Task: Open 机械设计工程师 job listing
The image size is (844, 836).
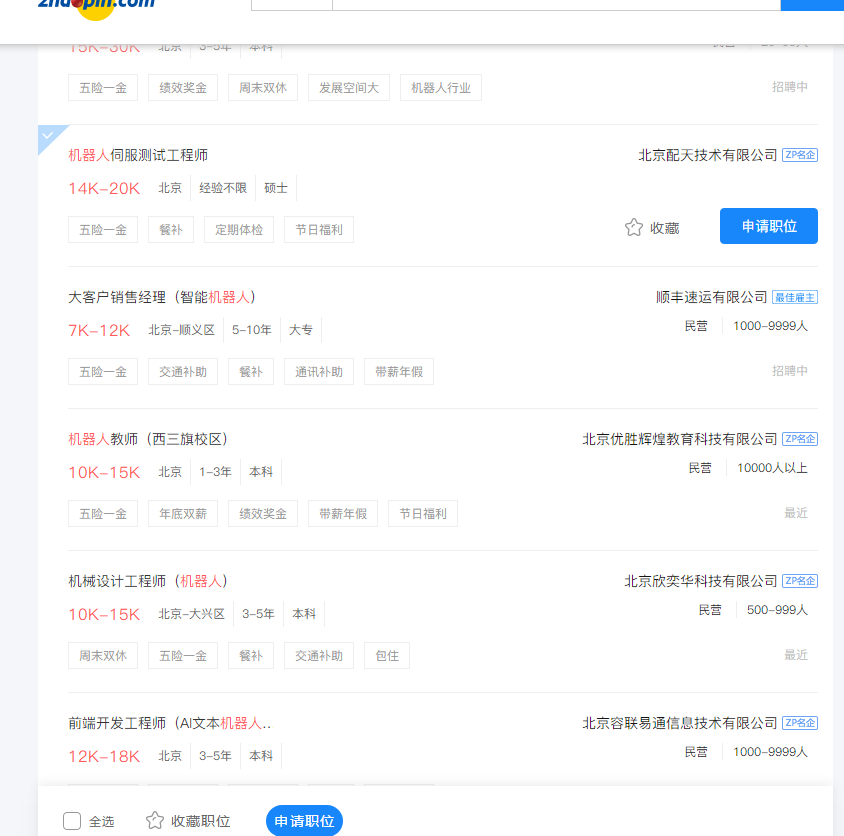Action: point(148,581)
